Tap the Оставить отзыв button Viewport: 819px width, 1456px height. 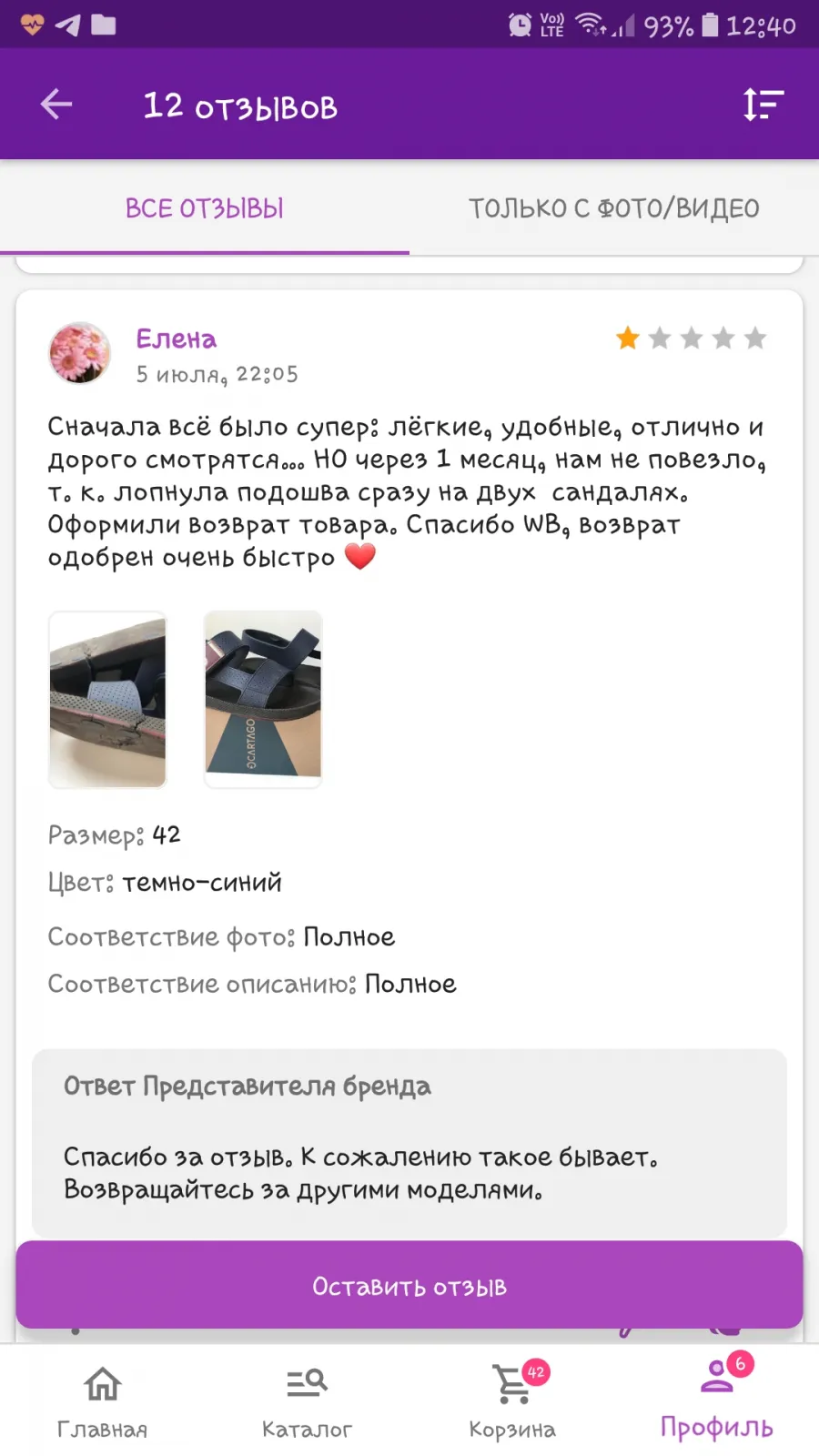[x=409, y=1286]
